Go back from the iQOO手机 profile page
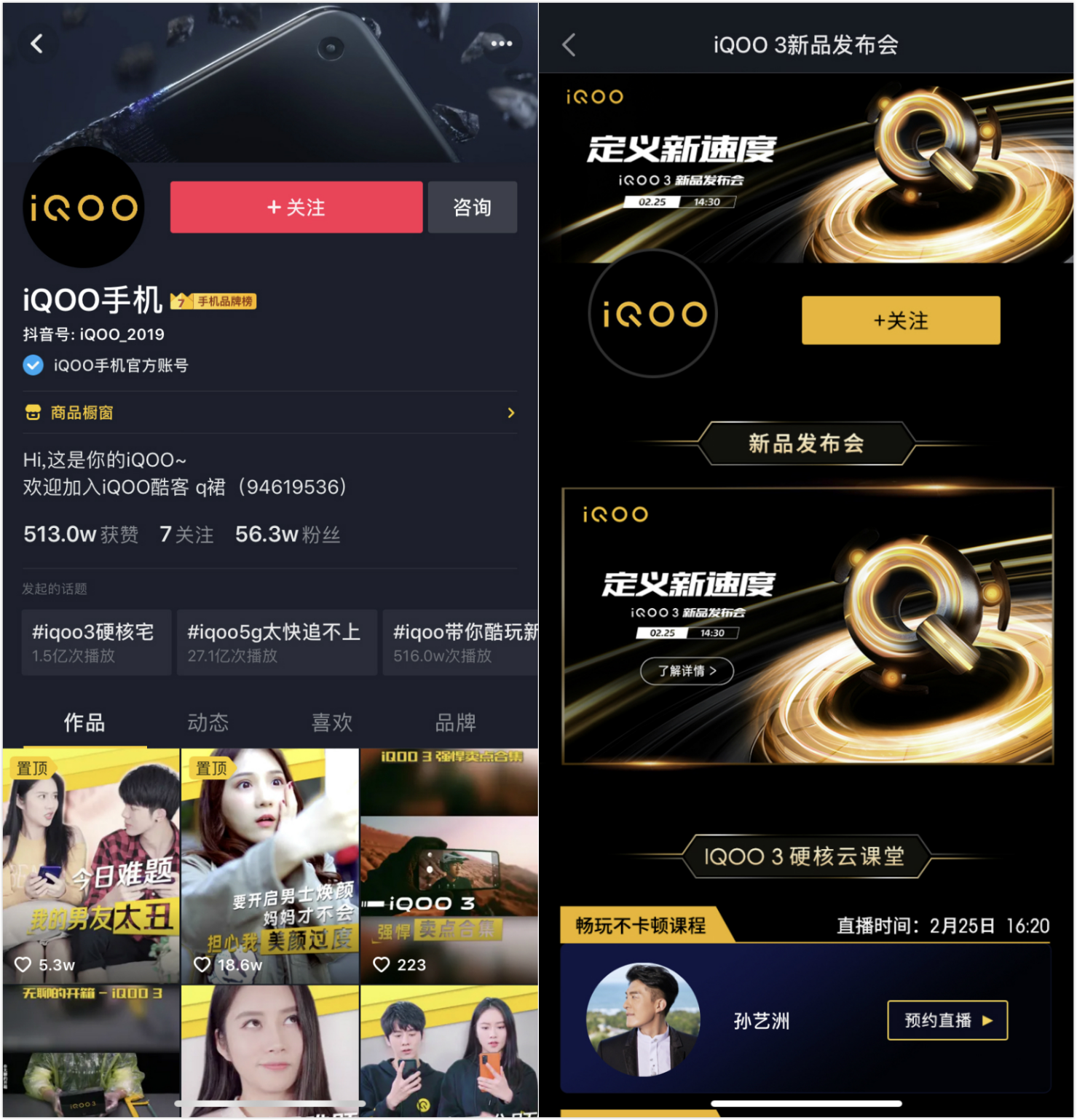Viewport: 1077px width, 1120px height. pyautogui.click(x=37, y=44)
